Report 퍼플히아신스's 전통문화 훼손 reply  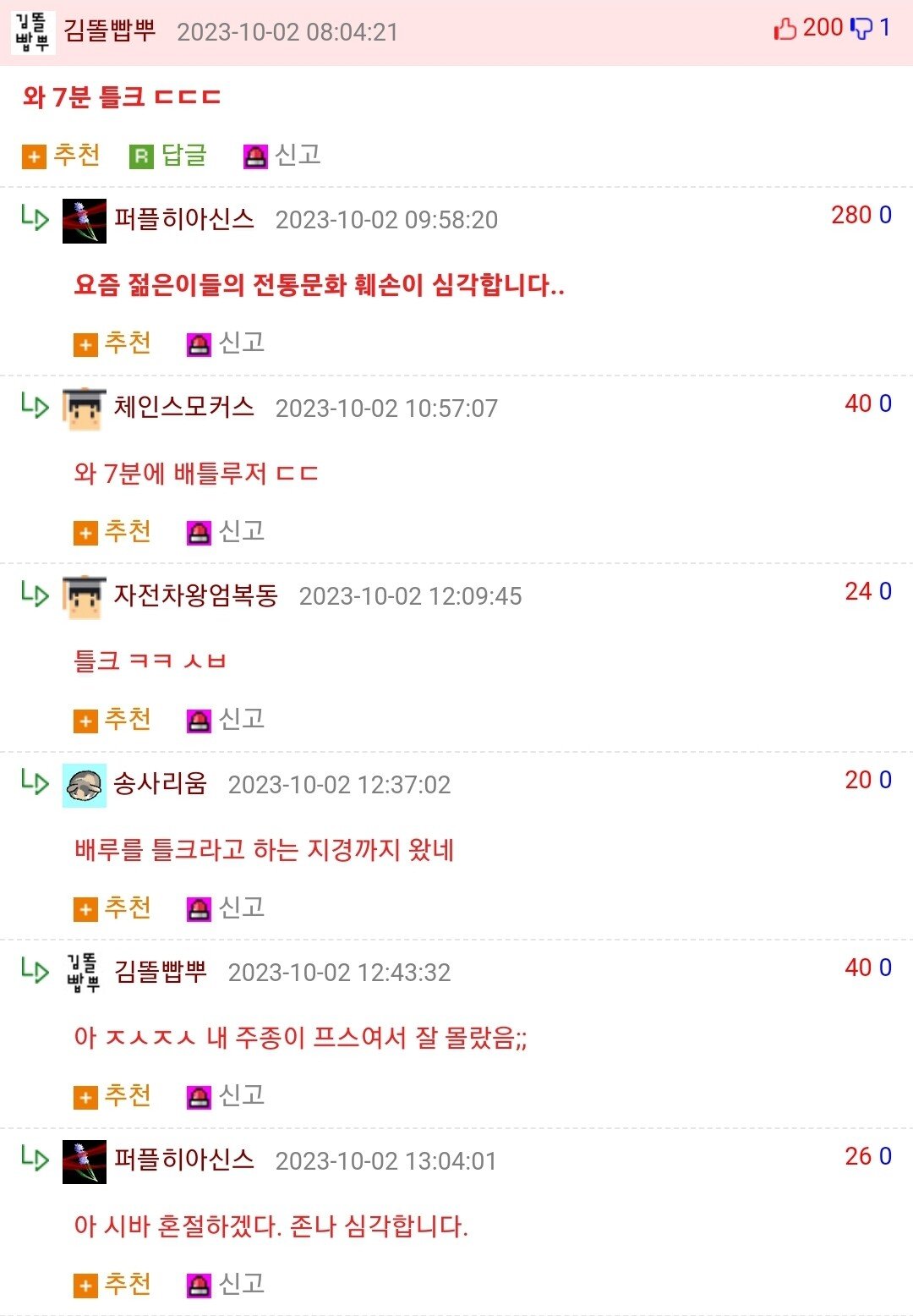[x=226, y=343]
